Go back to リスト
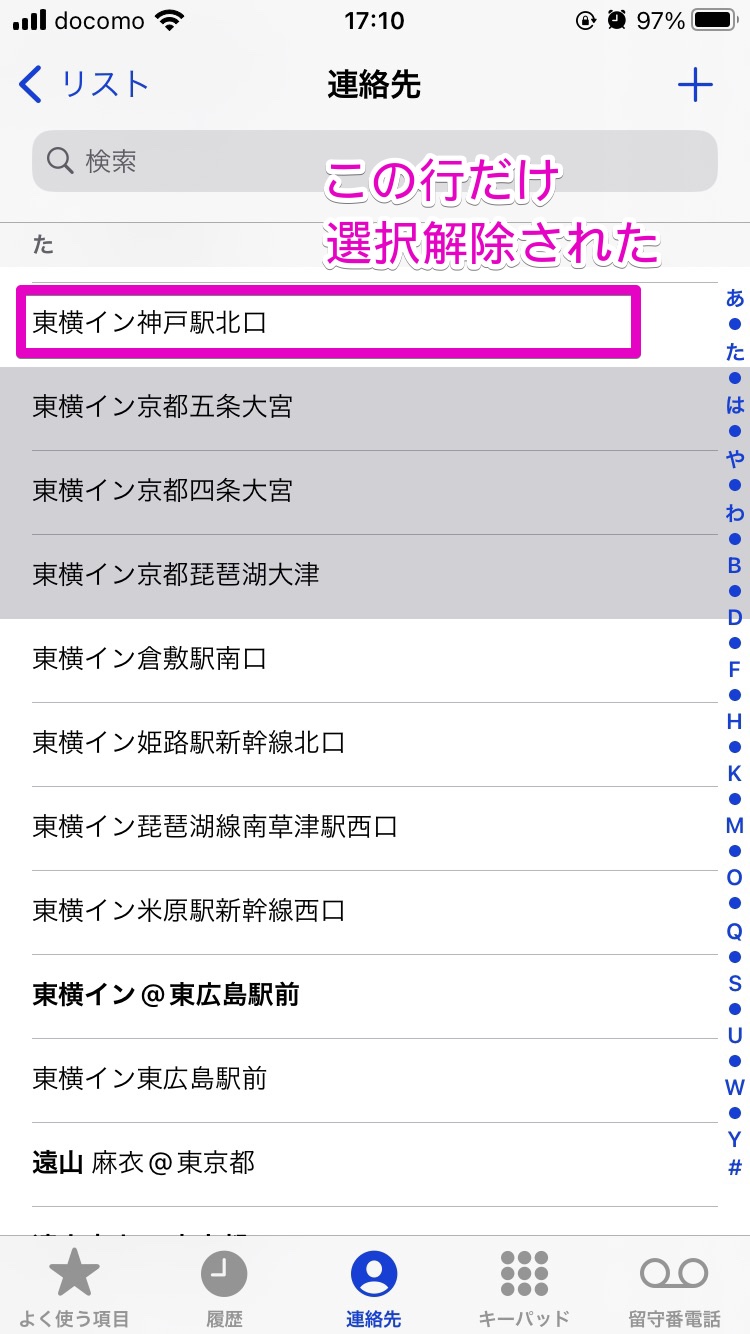750x1334 pixels. pyautogui.click(x=84, y=85)
